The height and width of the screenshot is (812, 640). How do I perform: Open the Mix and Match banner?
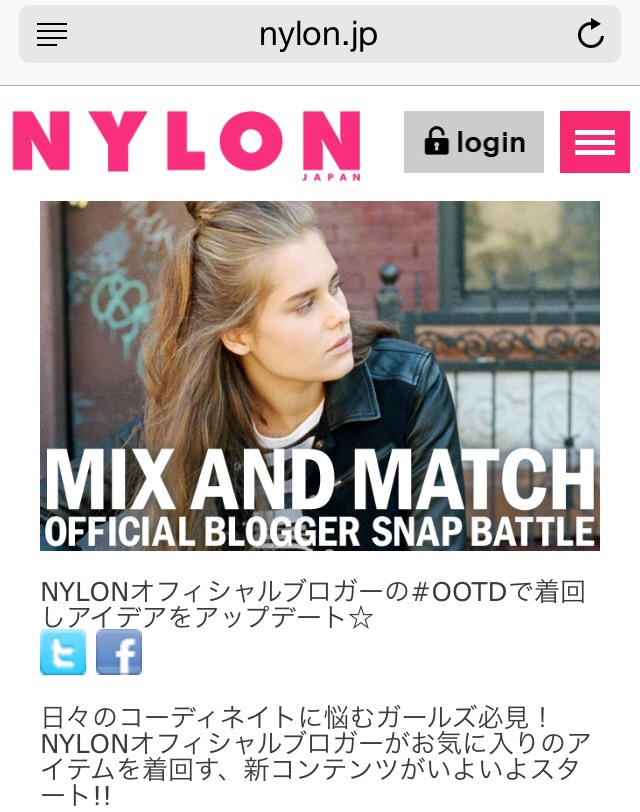click(320, 375)
